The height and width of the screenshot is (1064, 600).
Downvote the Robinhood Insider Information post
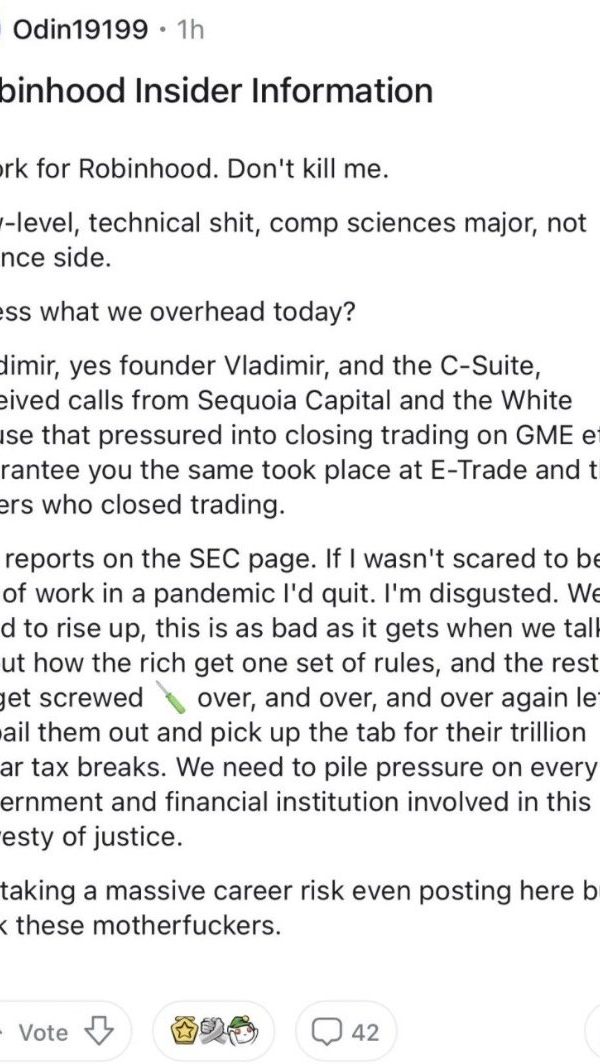pos(96,1031)
